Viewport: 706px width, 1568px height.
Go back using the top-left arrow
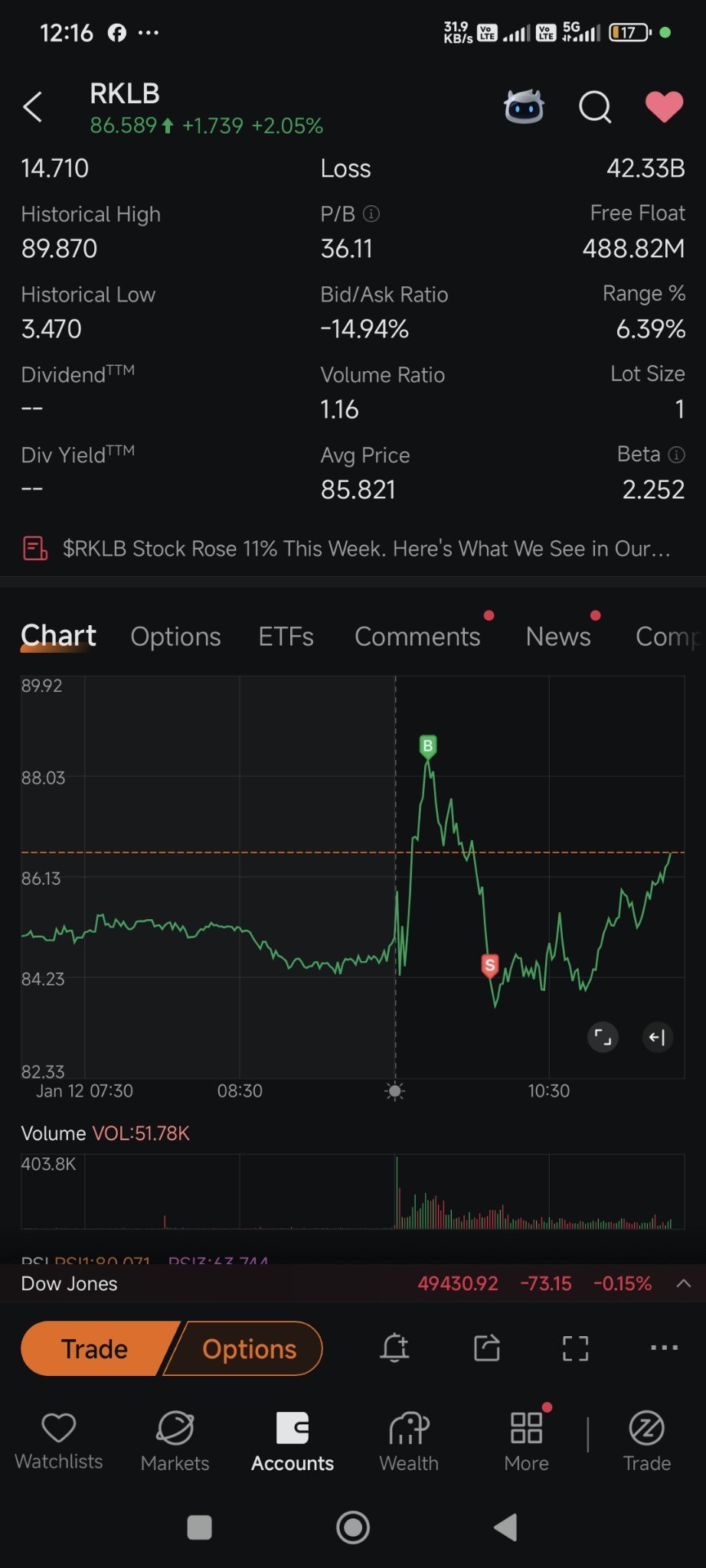pyautogui.click(x=33, y=107)
